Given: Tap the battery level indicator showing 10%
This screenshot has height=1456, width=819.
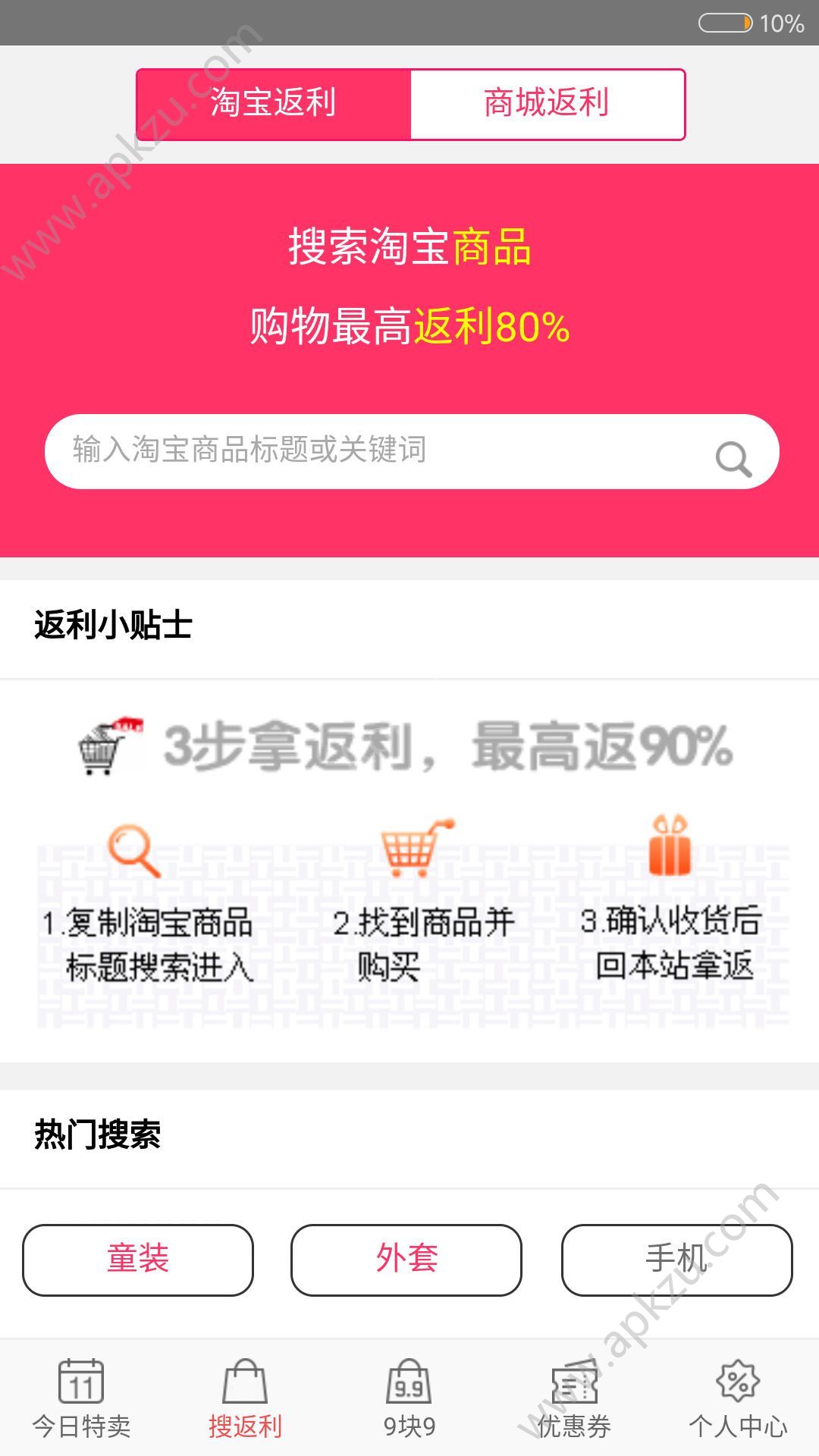Looking at the screenshot, I should coord(726,23).
